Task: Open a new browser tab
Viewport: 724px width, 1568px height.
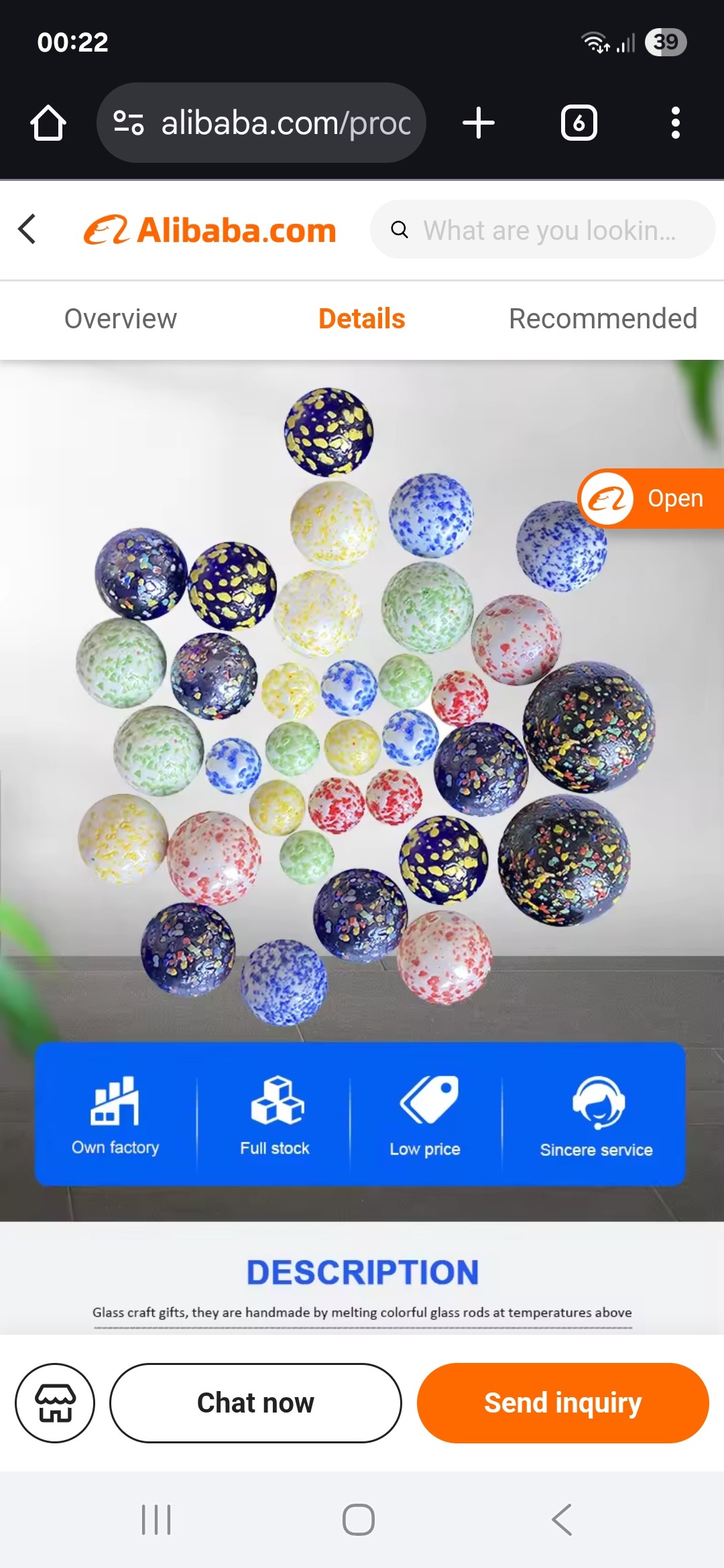Action: click(479, 123)
